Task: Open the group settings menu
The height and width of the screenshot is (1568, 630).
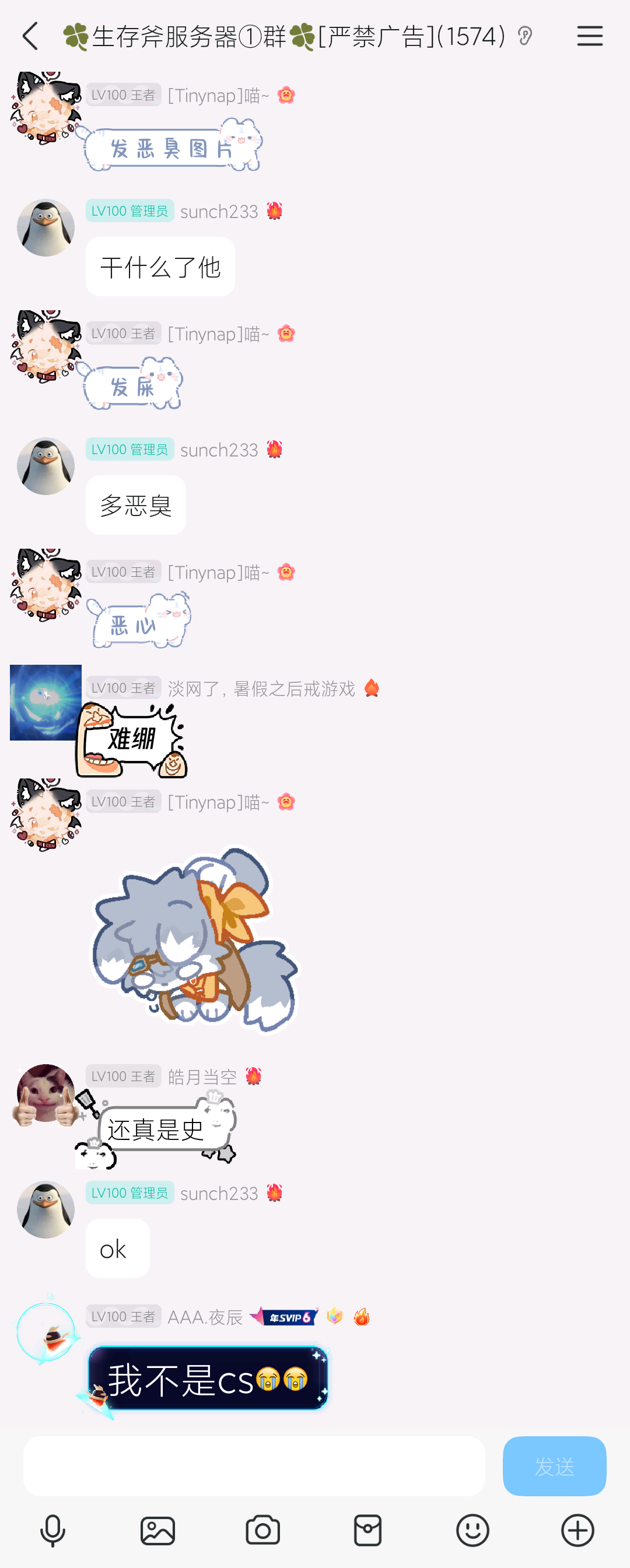Action: pos(589,37)
